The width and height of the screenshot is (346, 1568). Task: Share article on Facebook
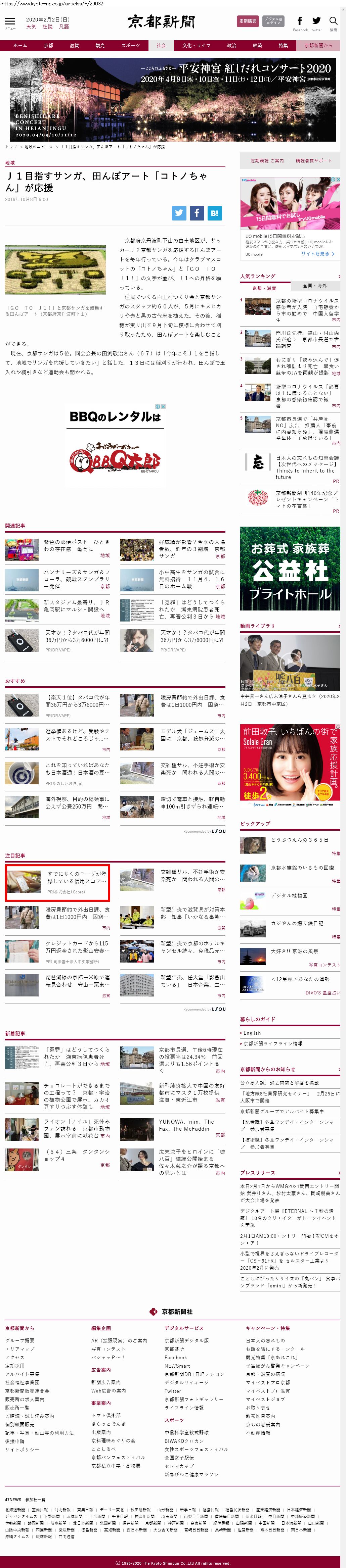[196, 213]
